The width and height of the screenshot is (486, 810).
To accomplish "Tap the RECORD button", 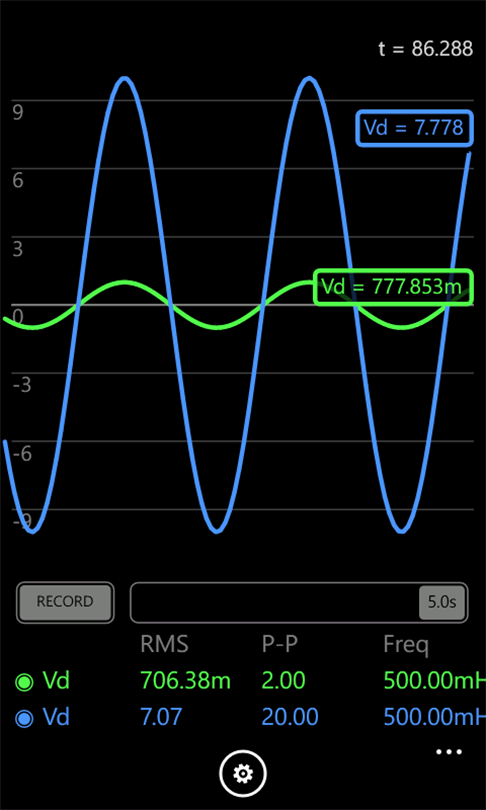I will 65,602.
